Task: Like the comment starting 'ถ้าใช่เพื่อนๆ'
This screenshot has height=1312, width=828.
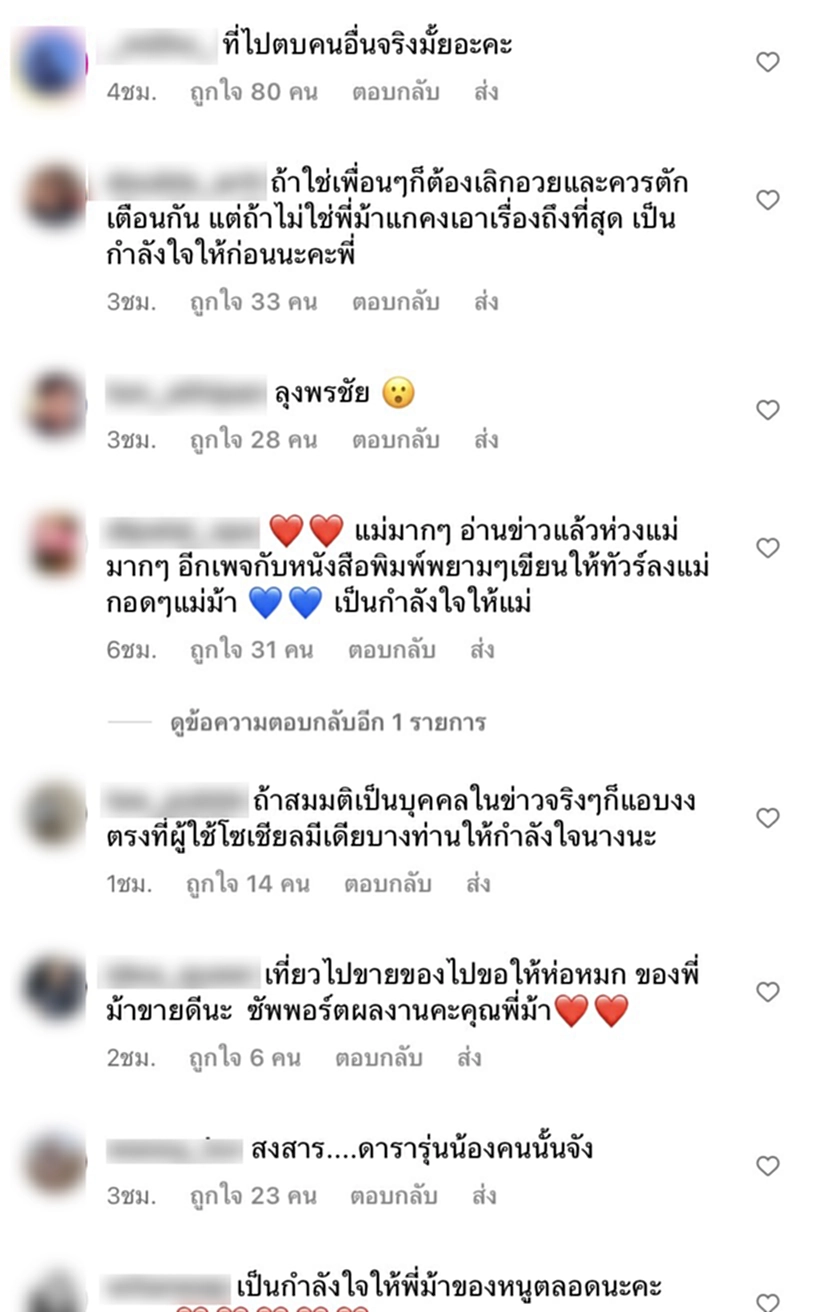Action: click(x=767, y=200)
